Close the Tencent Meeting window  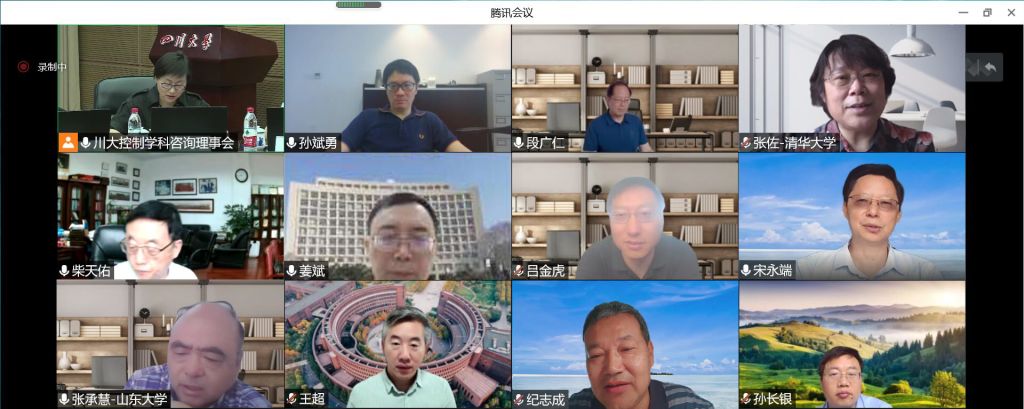click(1010, 12)
